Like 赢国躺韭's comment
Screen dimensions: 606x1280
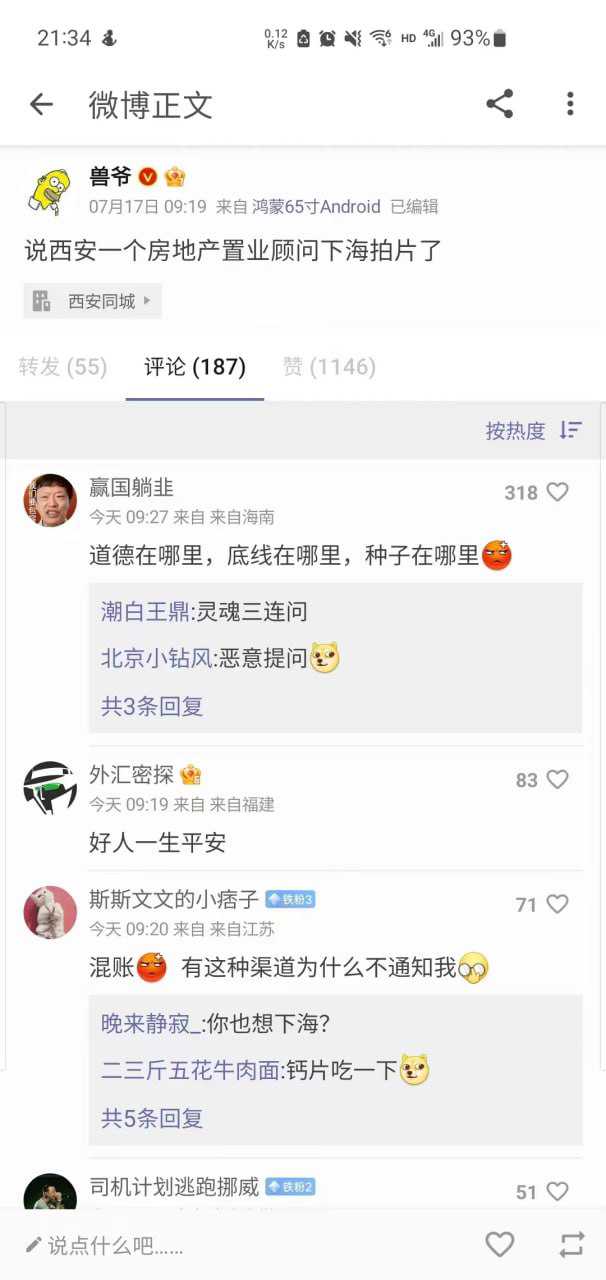point(557,492)
